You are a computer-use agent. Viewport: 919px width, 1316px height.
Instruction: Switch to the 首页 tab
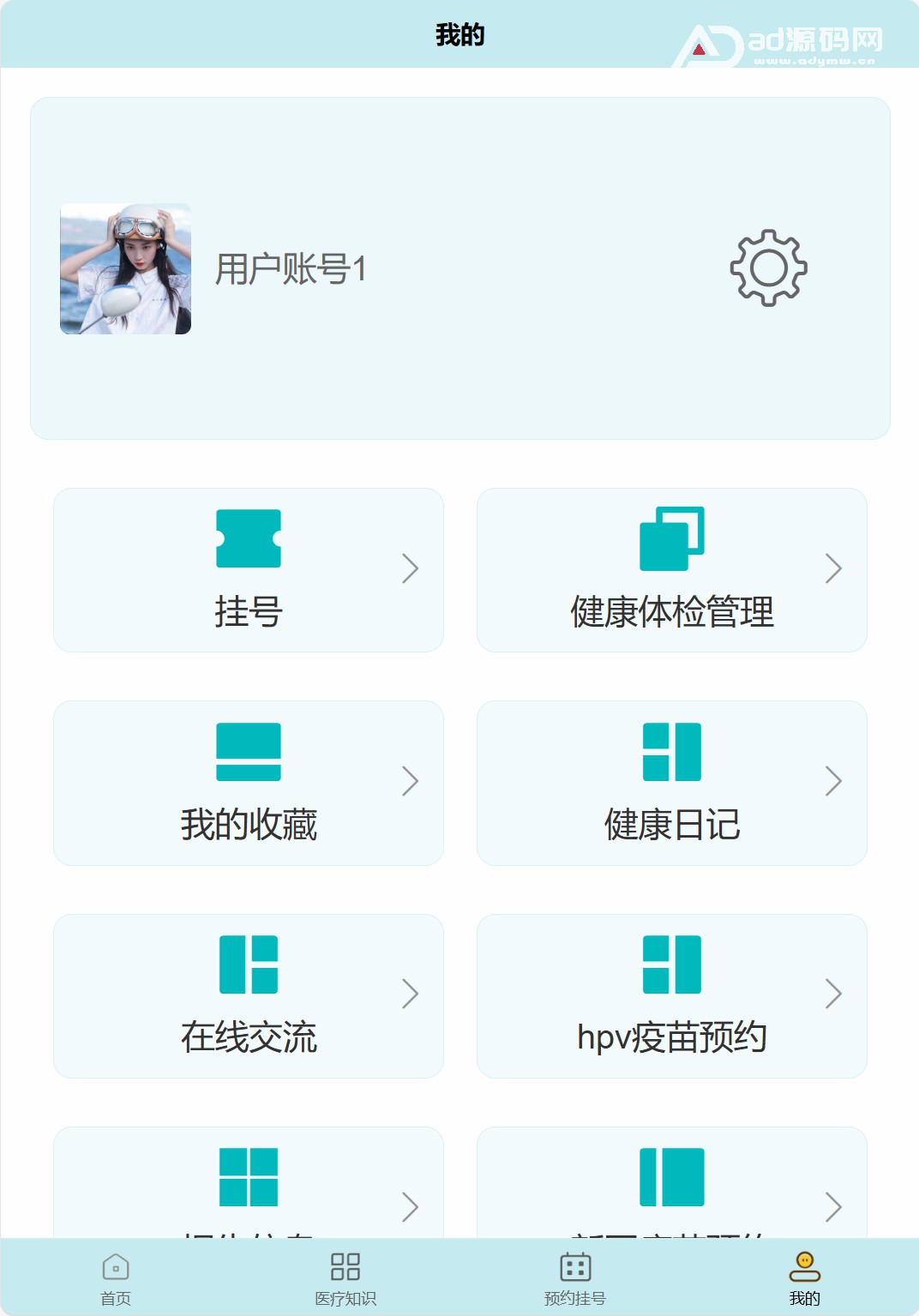pyautogui.click(x=116, y=1277)
